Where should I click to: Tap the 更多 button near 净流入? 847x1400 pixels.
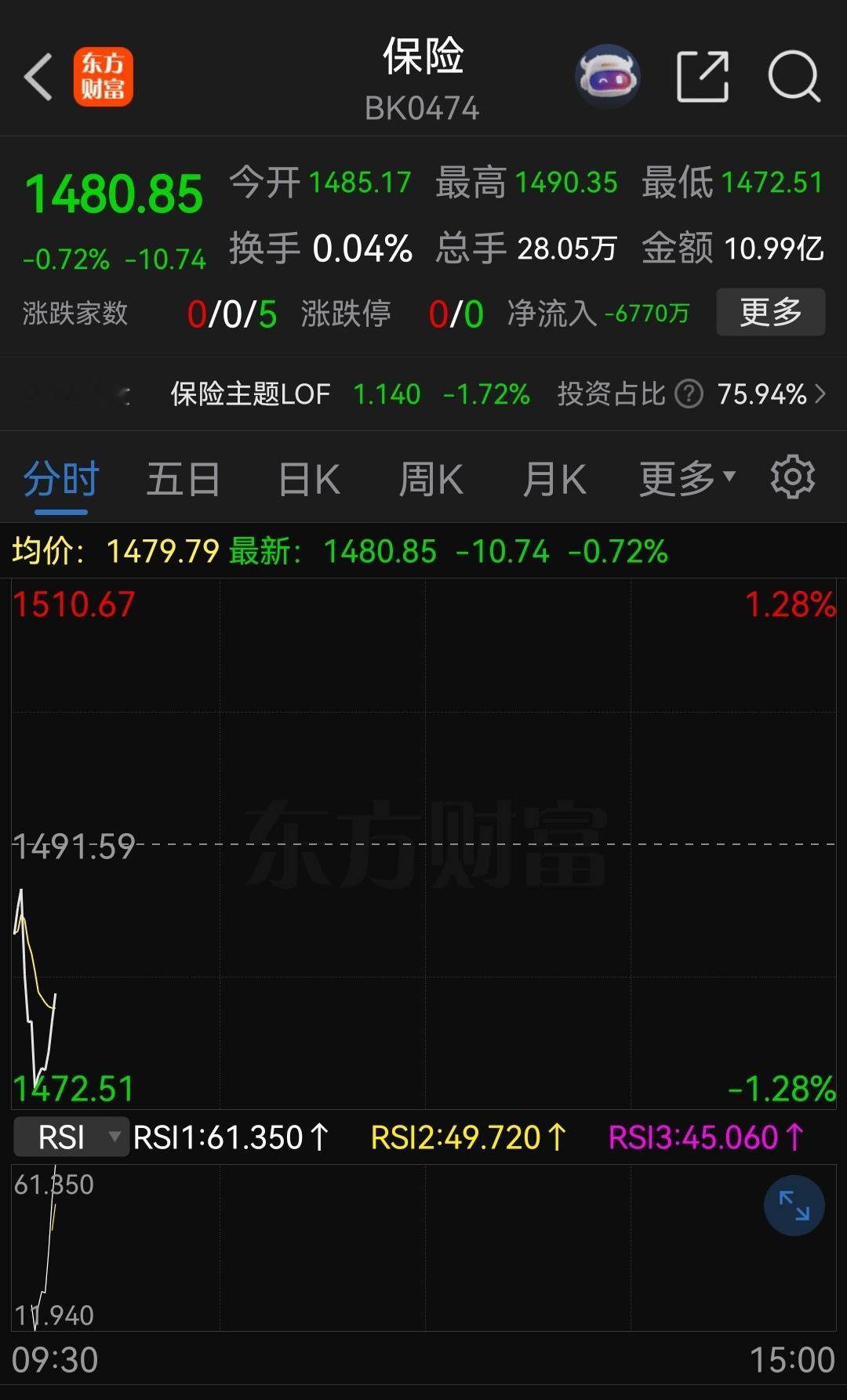coord(770,312)
